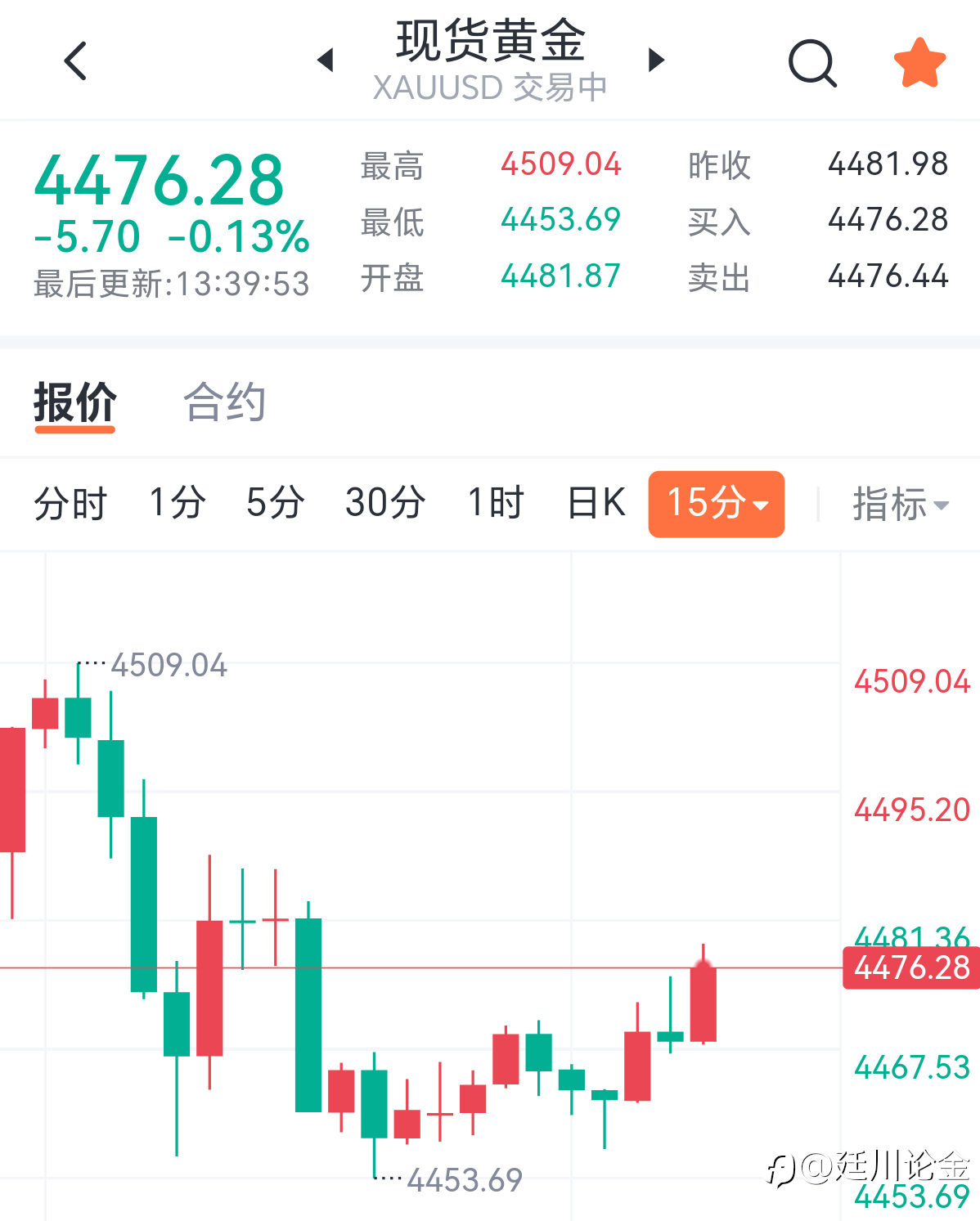Go back with the top-left arrow
The width and height of the screenshot is (980, 1221).
pos(75,61)
